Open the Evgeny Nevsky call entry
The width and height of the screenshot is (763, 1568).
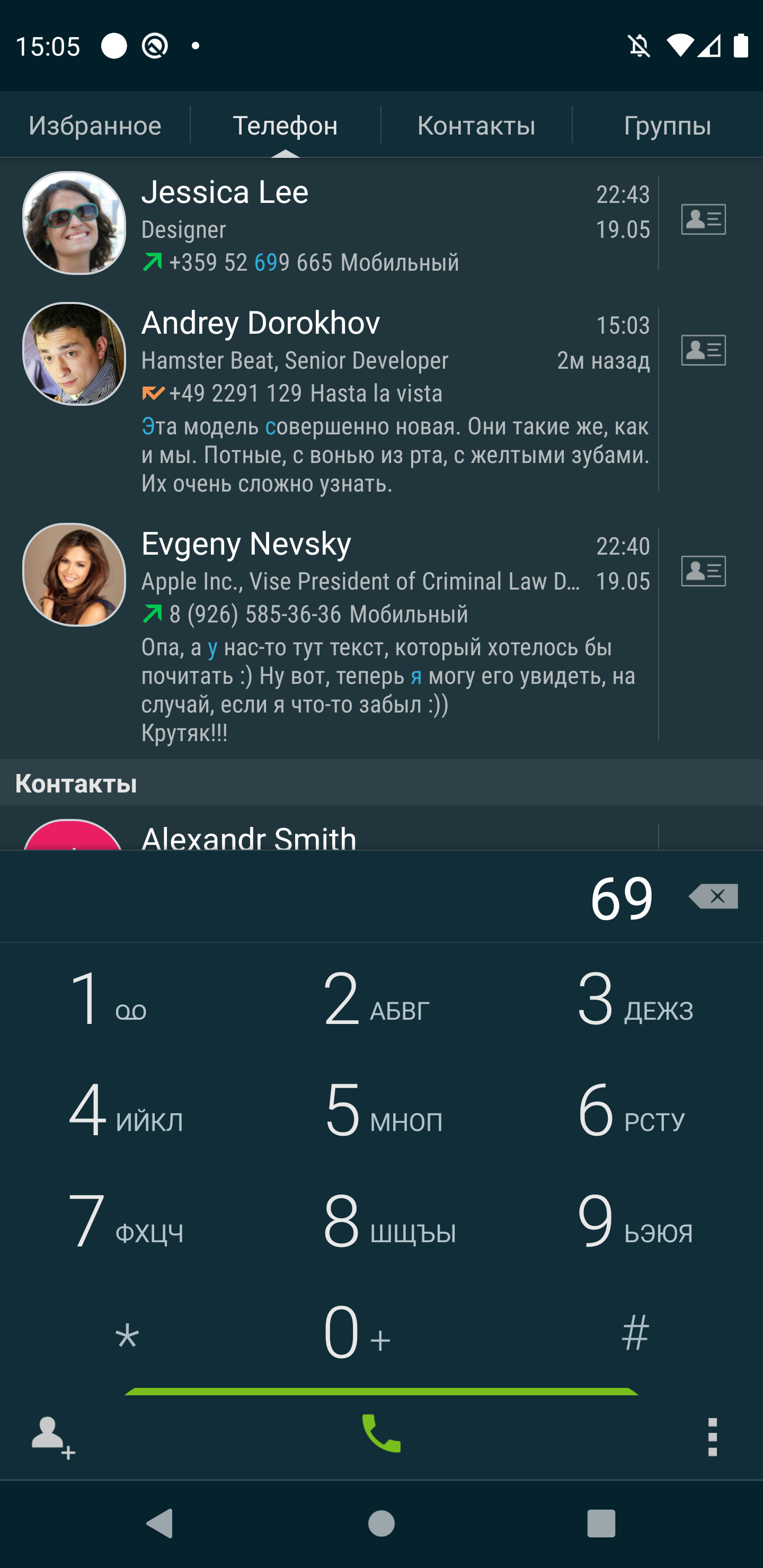point(366,633)
